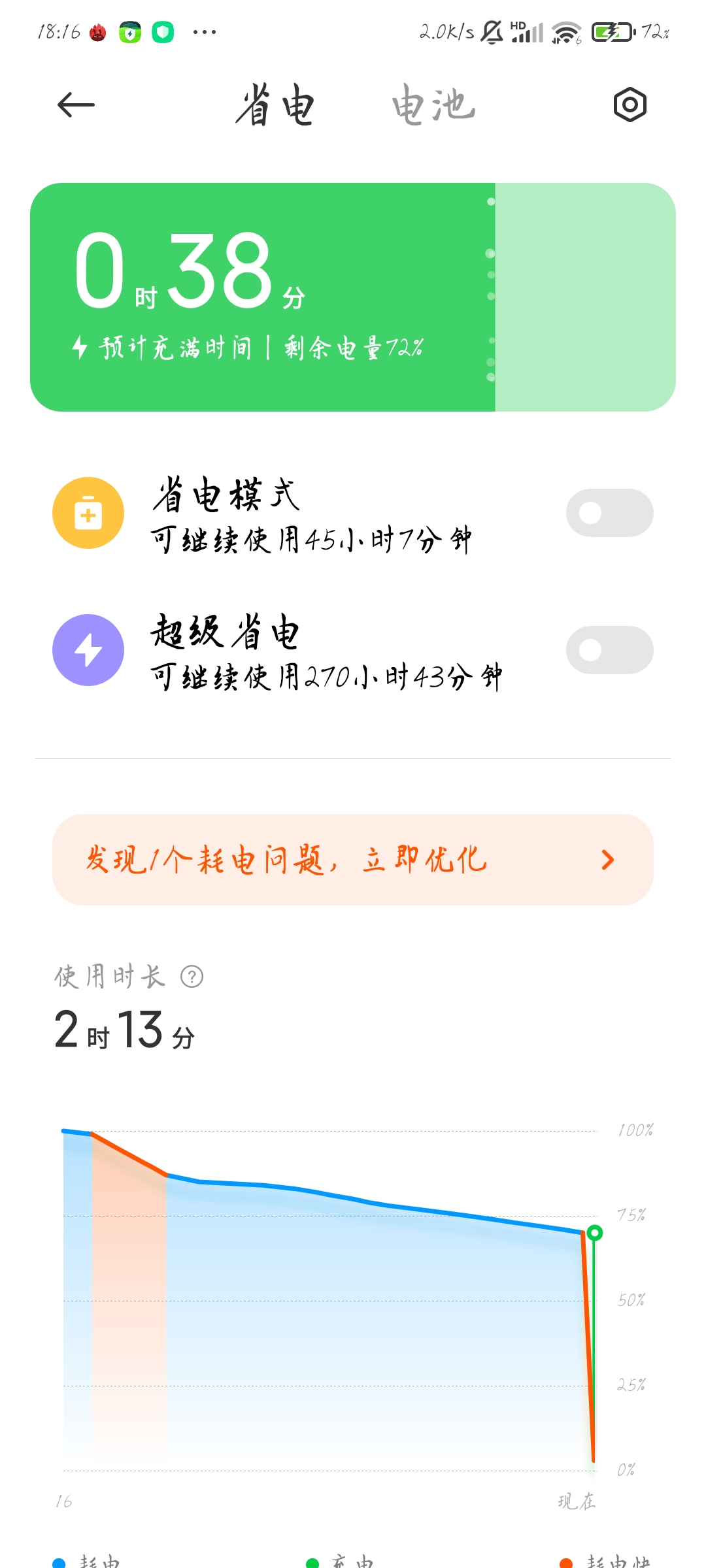Image resolution: width=706 pixels, height=1568 pixels.
Task: Turn on 超级省电 switch
Action: pos(609,650)
